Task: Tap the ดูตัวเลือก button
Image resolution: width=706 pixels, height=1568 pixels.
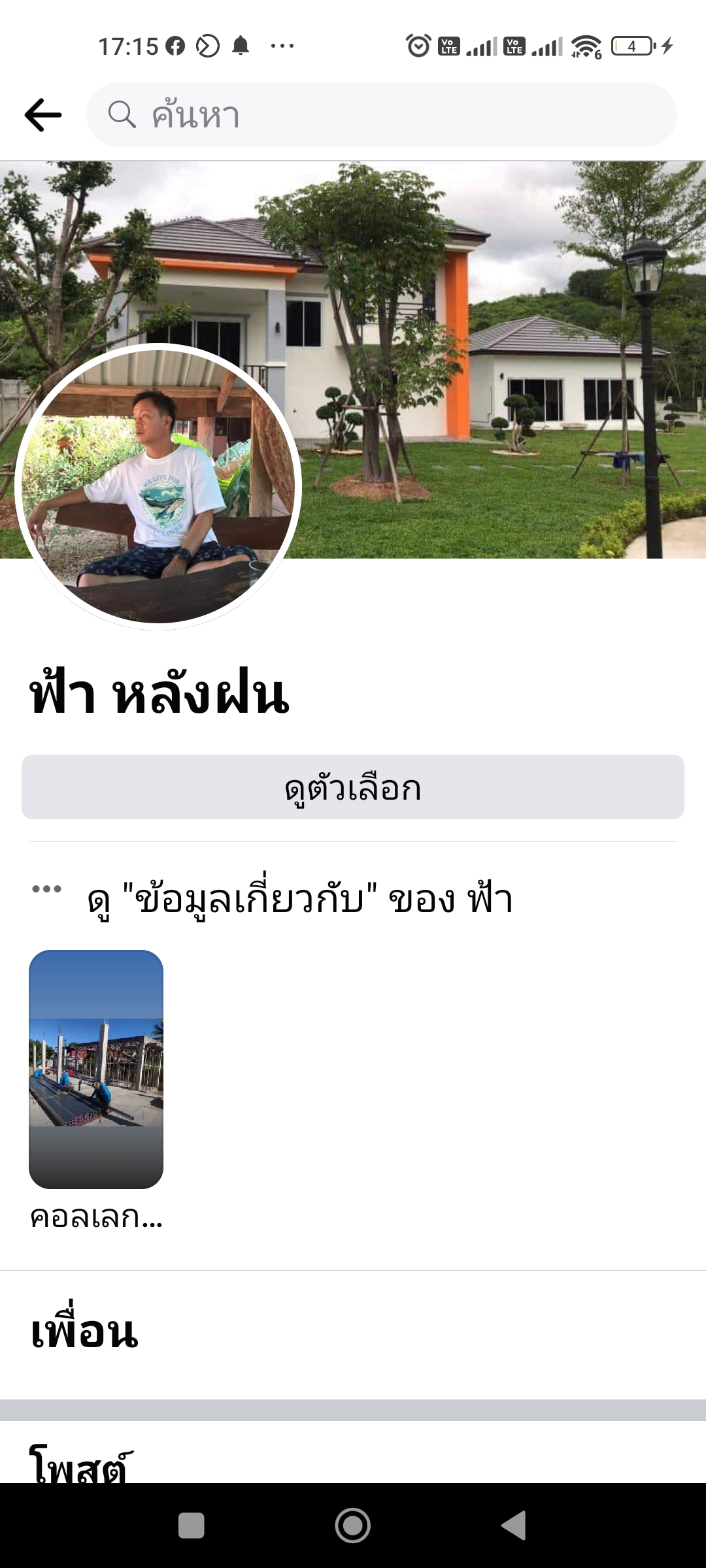Action: (353, 787)
